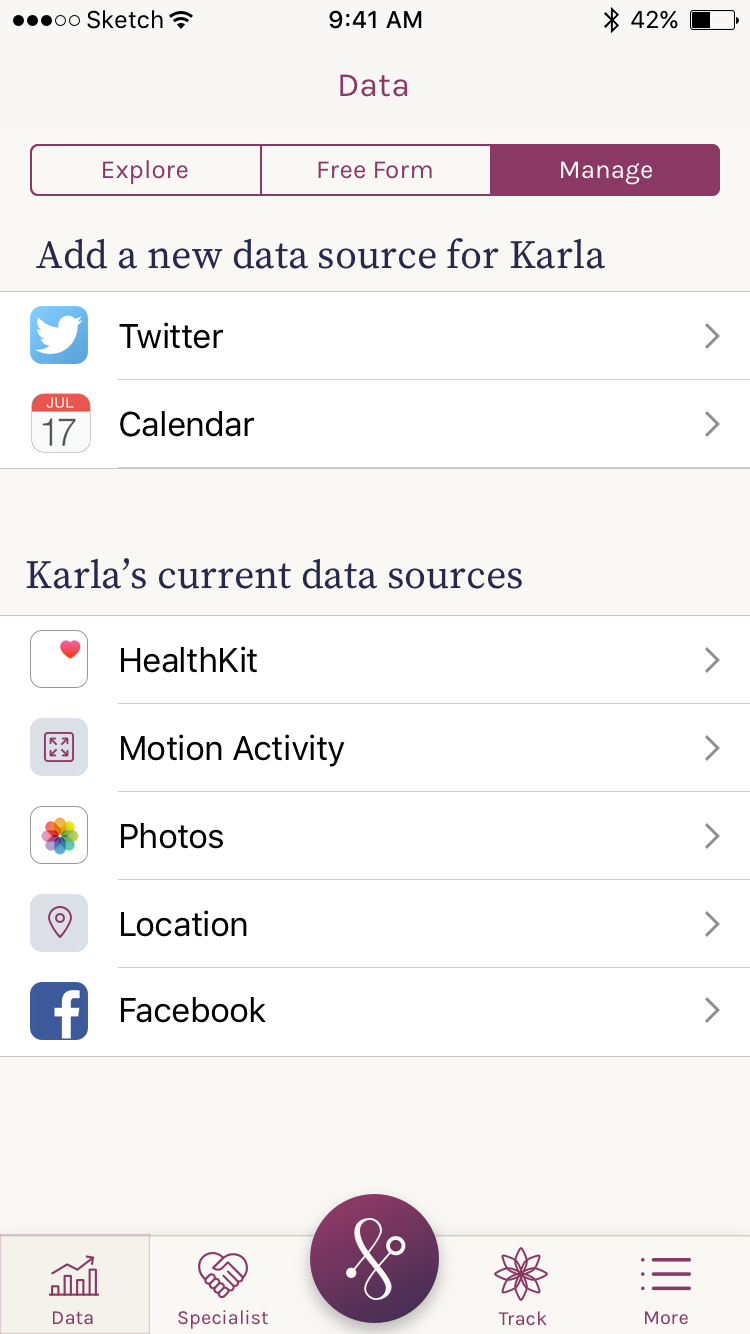Open the Motion Activity data source
The image size is (750, 1334).
point(375,748)
